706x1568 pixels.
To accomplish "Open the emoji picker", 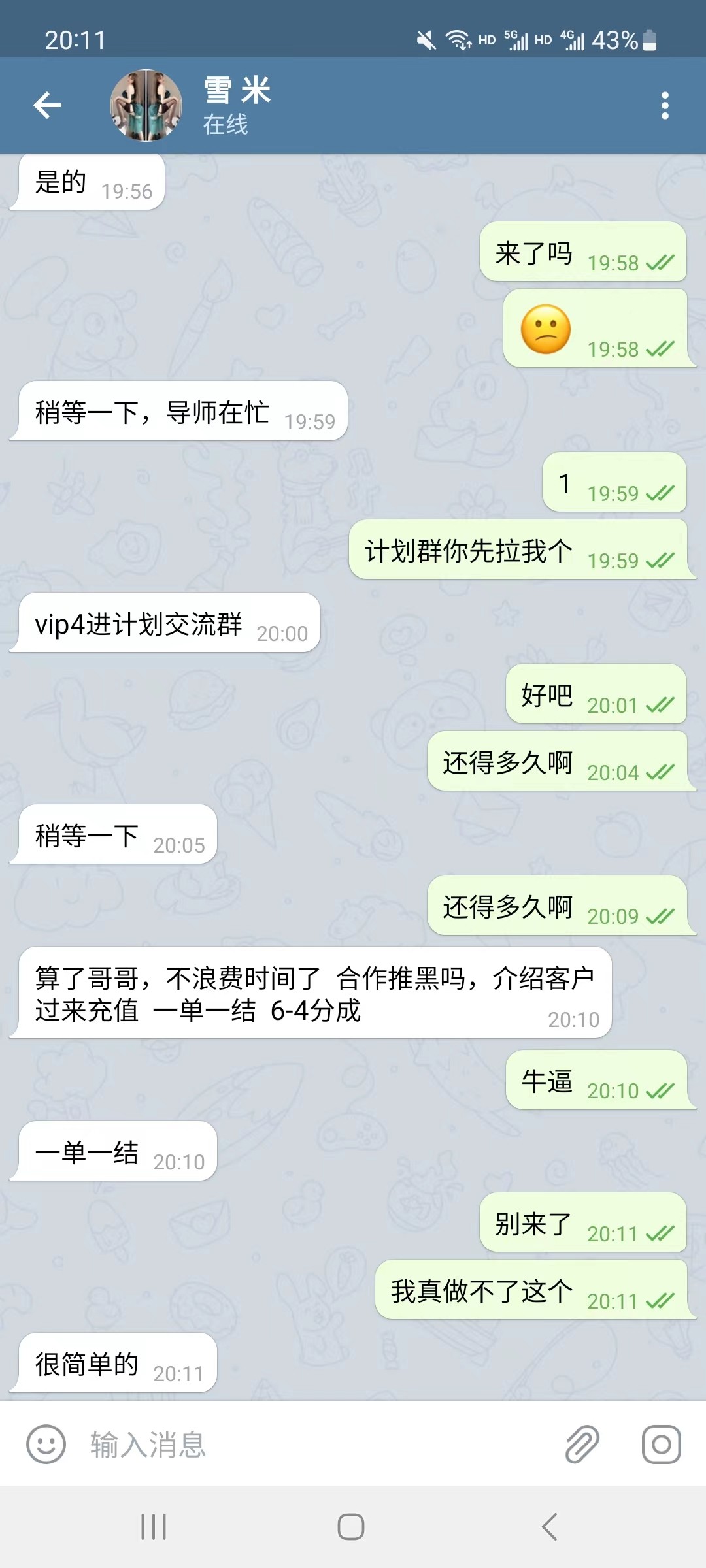I will click(46, 1445).
